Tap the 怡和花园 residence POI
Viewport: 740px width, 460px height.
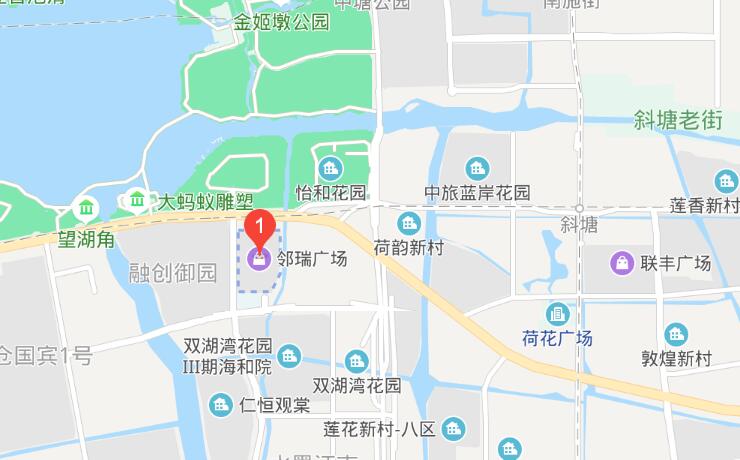pyautogui.click(x=330, y=168)
